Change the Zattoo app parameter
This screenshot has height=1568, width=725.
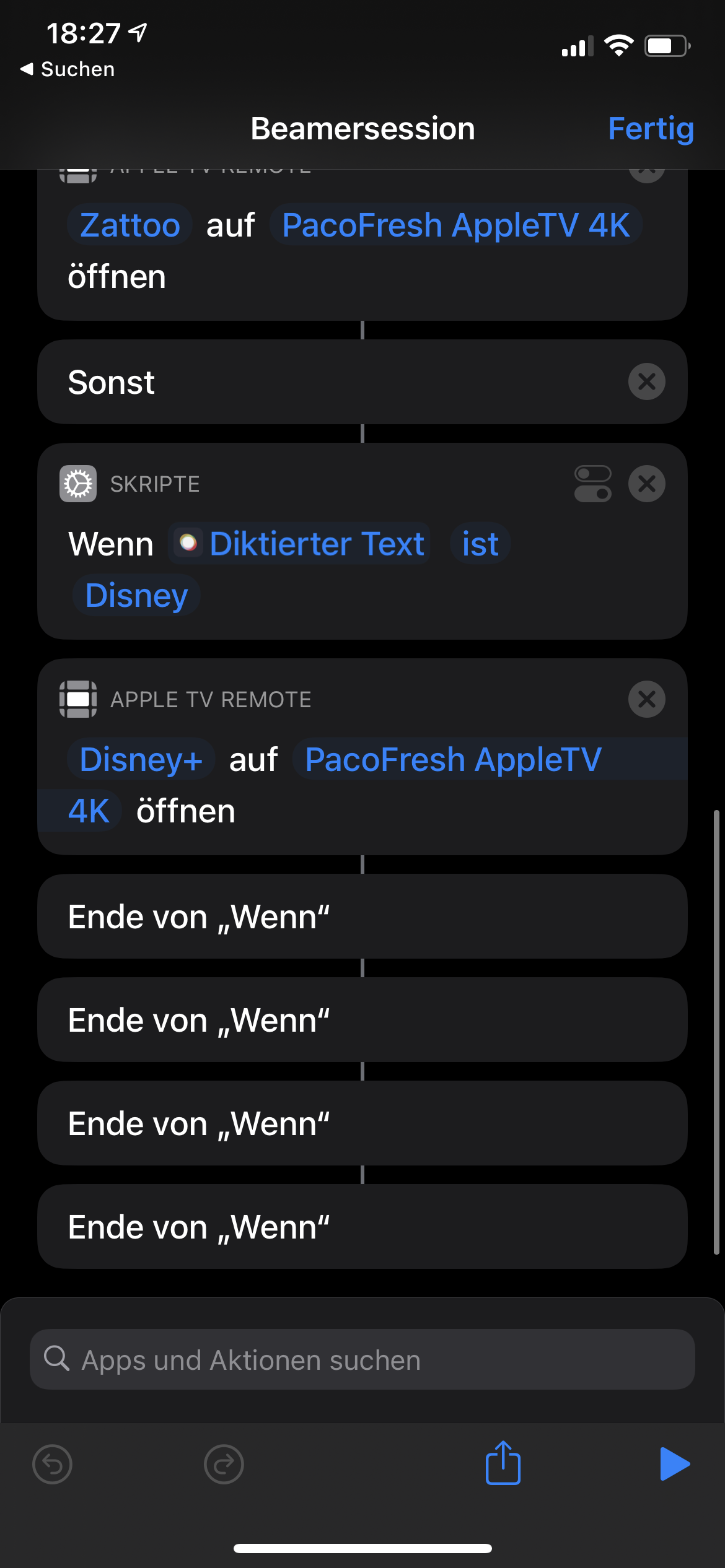(x=130, y=225)
